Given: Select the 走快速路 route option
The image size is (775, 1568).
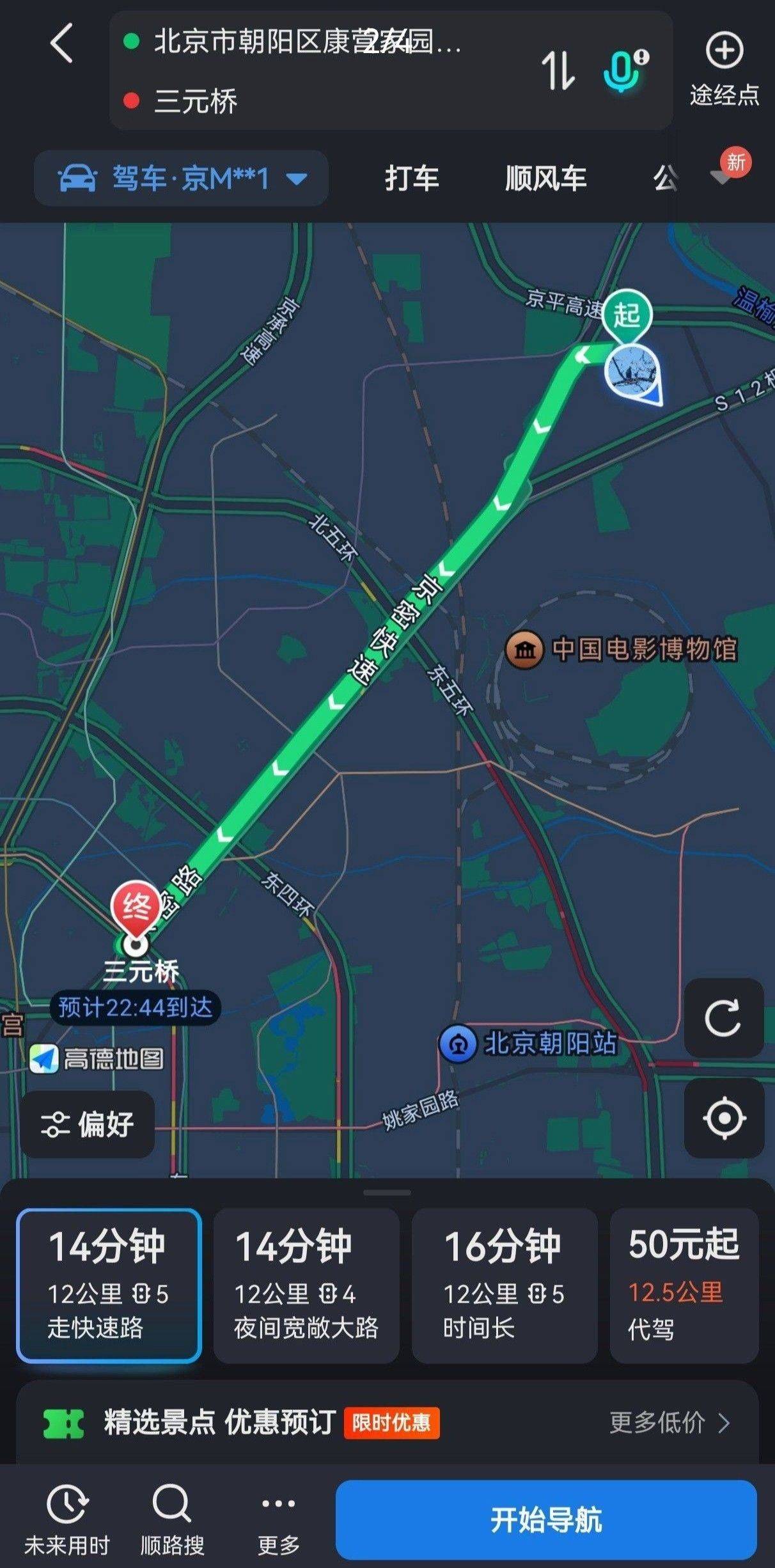Looking at the screenshot, I should pos(109,1286).
